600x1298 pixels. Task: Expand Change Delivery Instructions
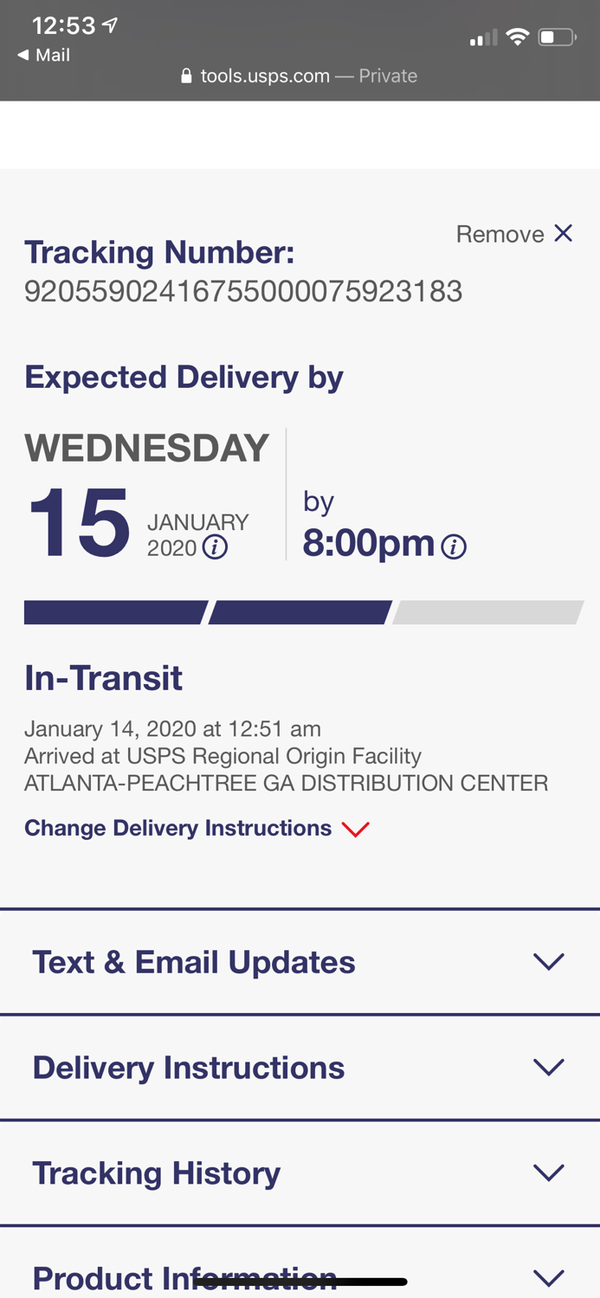click(197, 829)
